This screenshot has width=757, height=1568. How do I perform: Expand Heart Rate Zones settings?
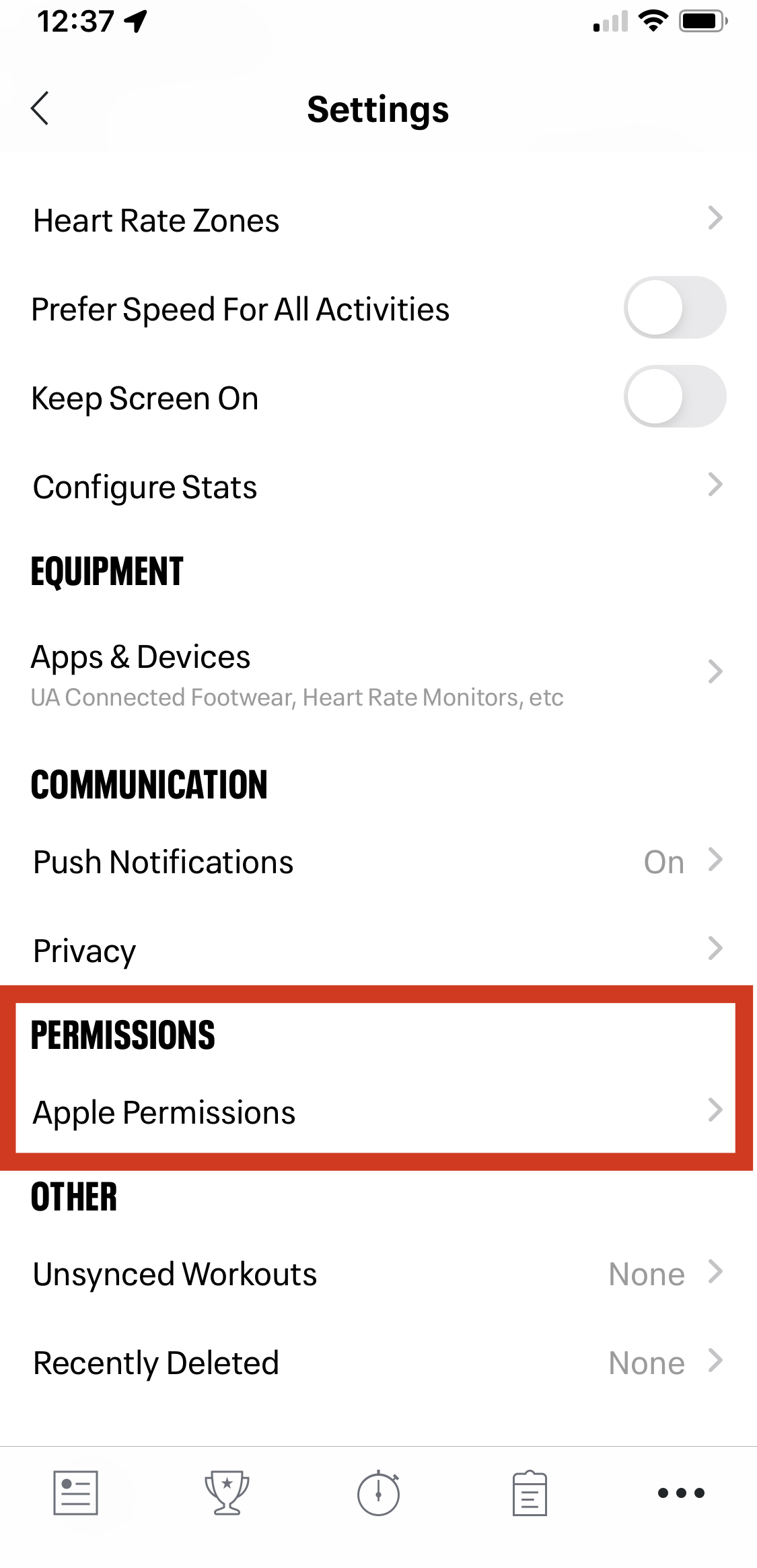click(378, 220)
